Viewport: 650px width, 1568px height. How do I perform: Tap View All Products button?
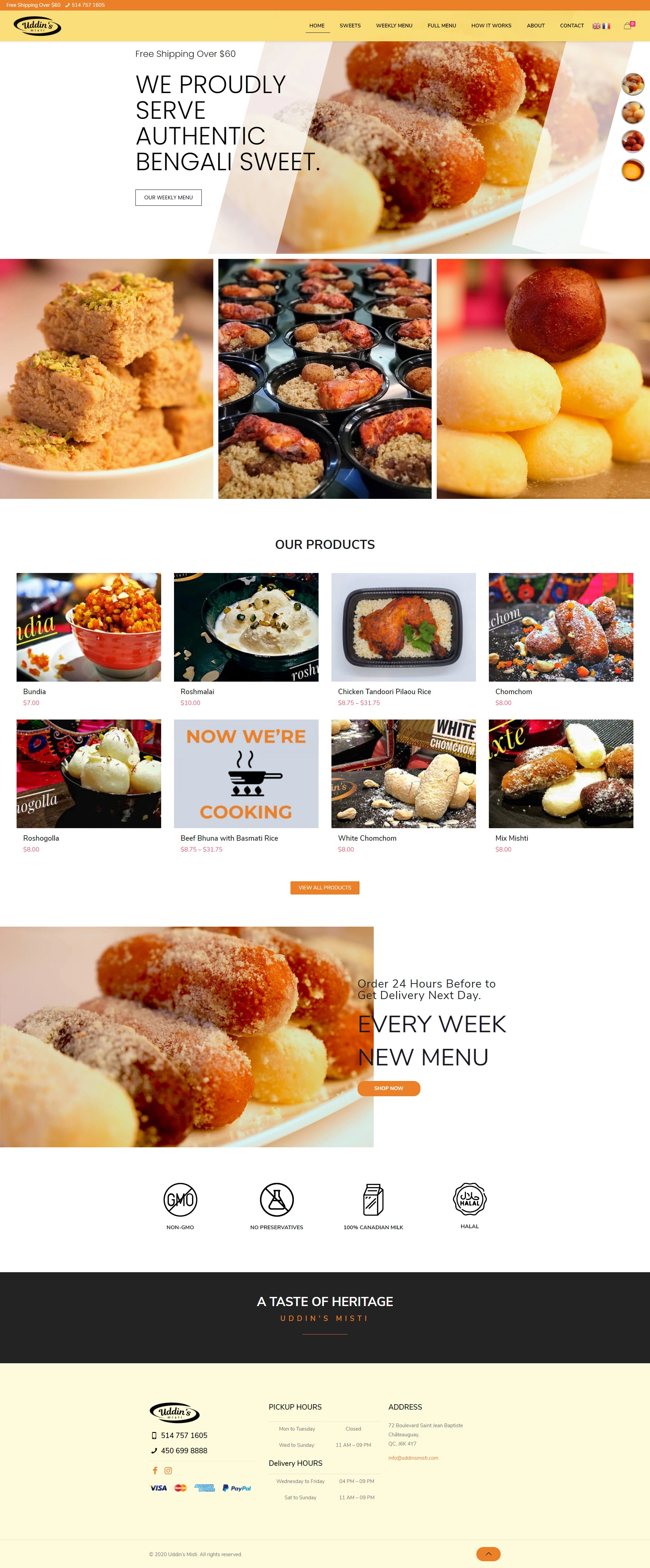pos(324,887)
